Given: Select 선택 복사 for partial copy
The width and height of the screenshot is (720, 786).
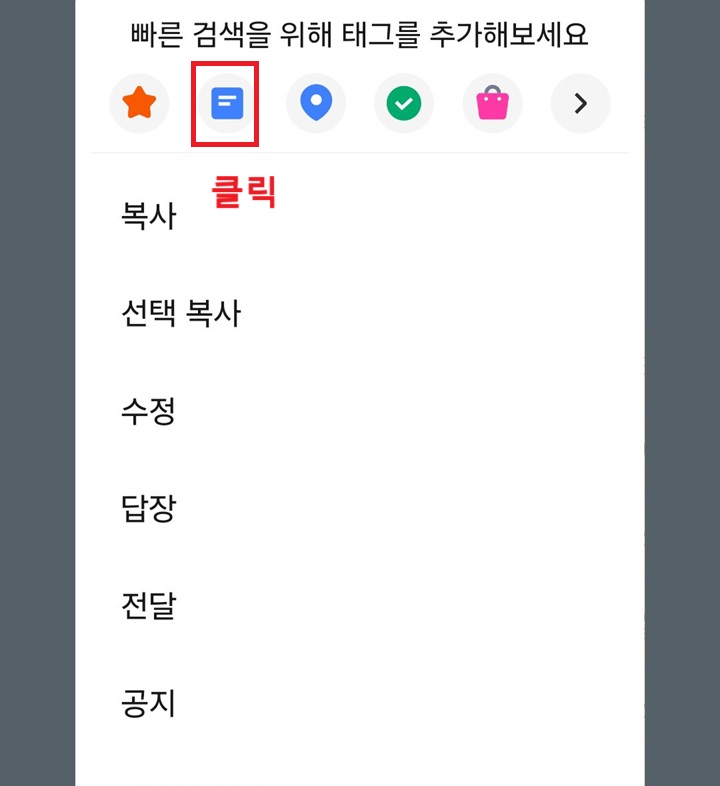Looking at the screenshot, I should point(181,313).
